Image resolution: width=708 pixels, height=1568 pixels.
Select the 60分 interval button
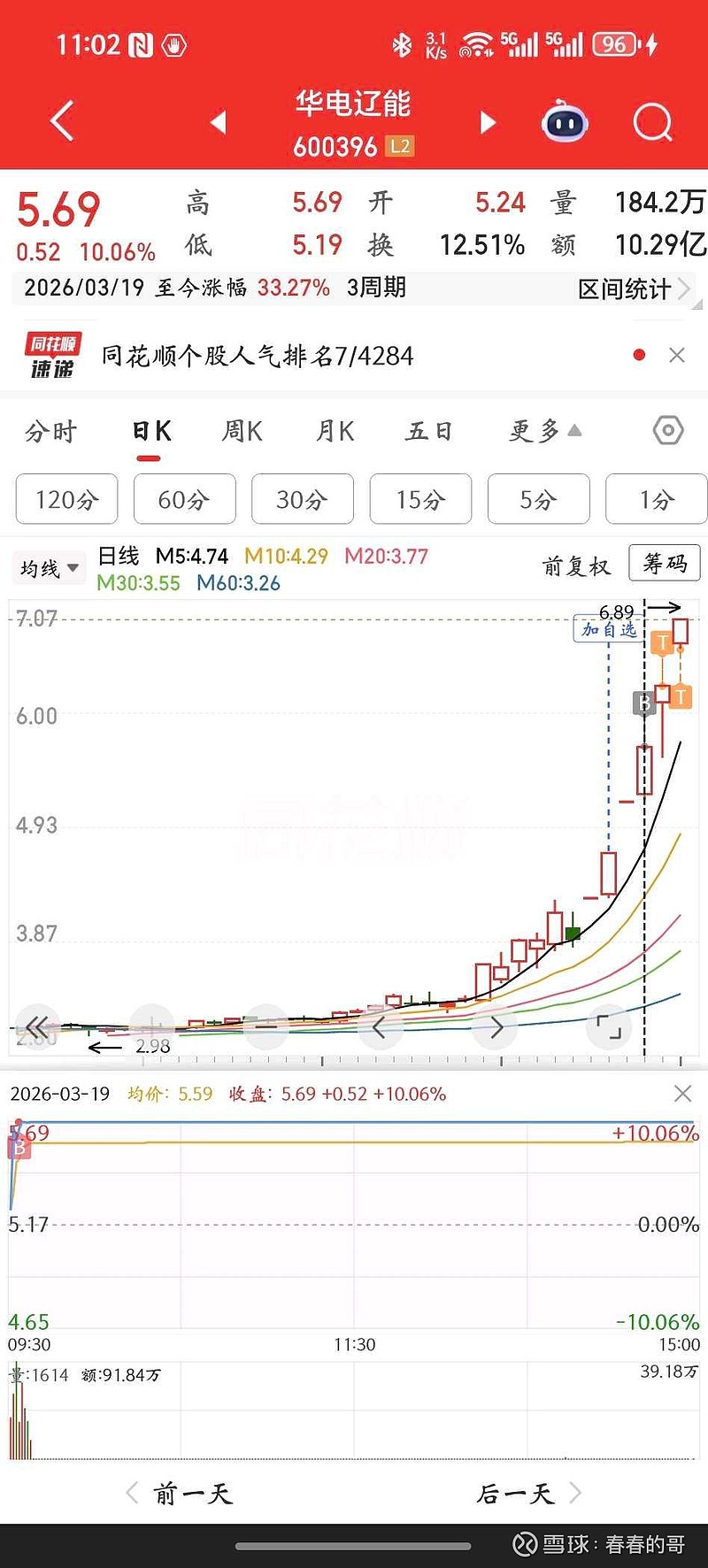tap(184, 499)
